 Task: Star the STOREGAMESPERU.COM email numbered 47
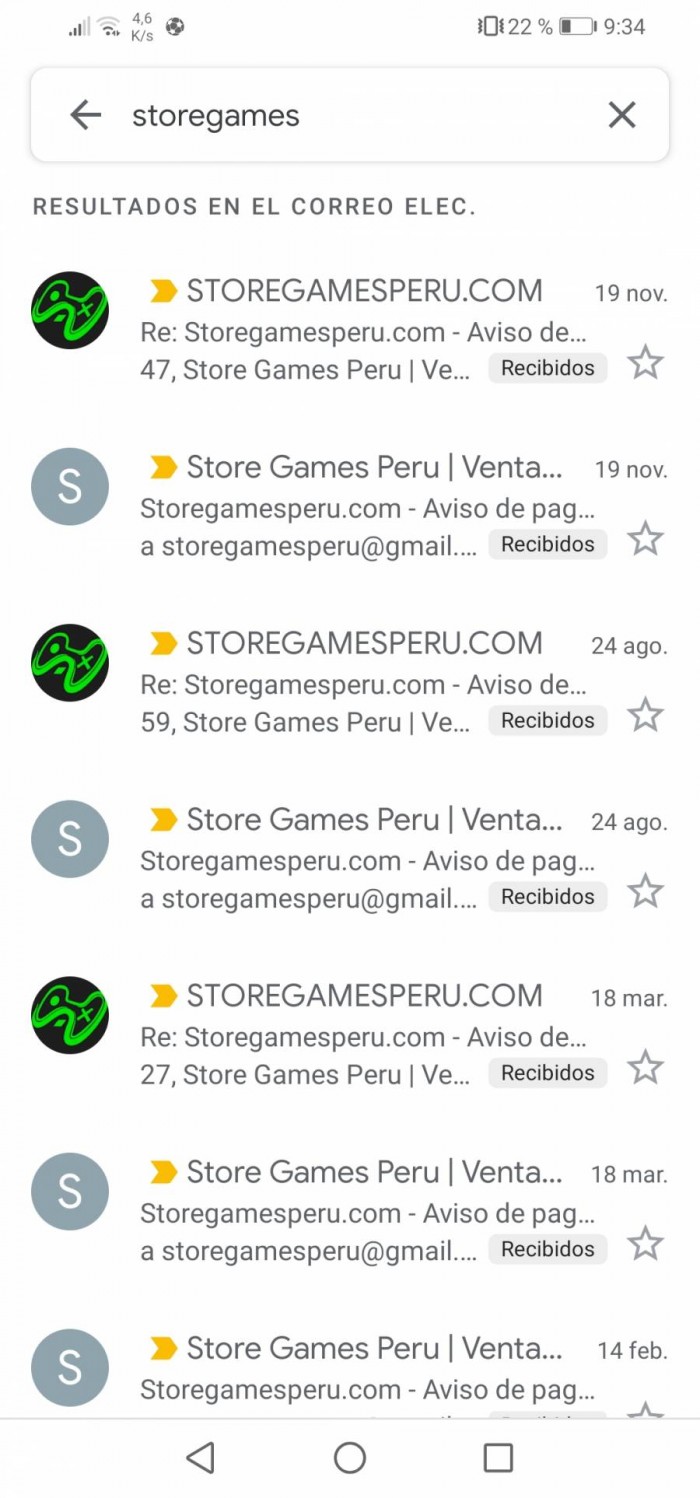tap(646, 363)
